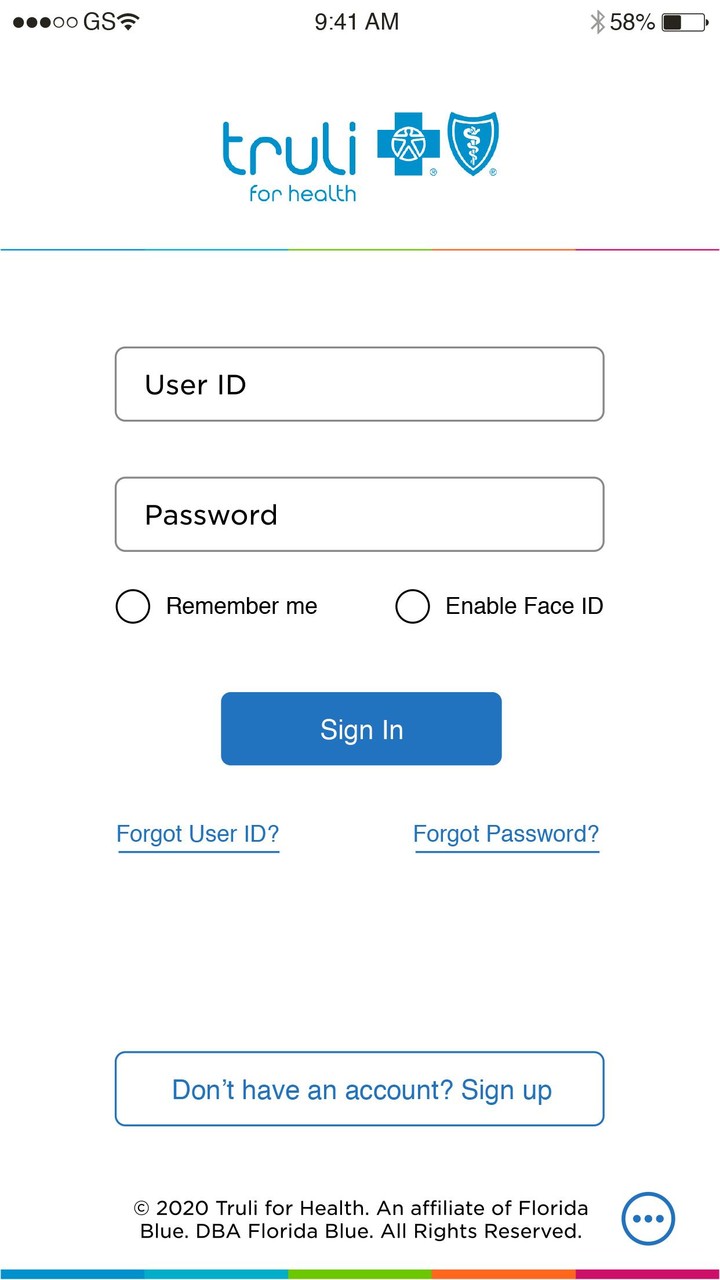Focus the Password field

pyautogui.click(x=359, y=514)
